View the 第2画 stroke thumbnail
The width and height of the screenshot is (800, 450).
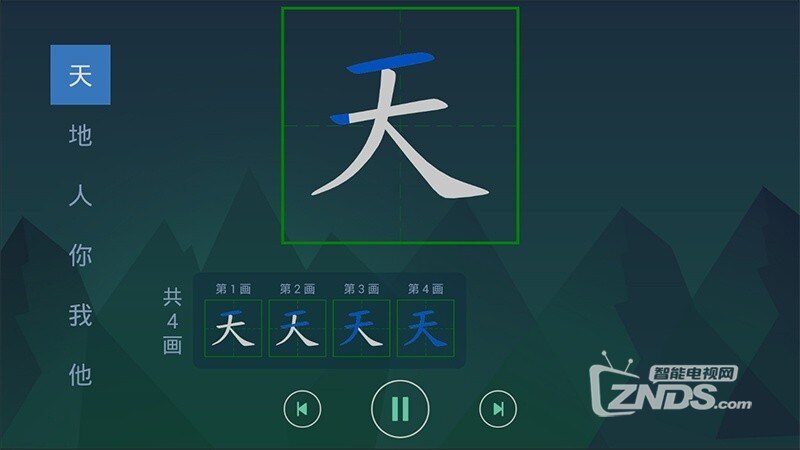tap(297, 328)
